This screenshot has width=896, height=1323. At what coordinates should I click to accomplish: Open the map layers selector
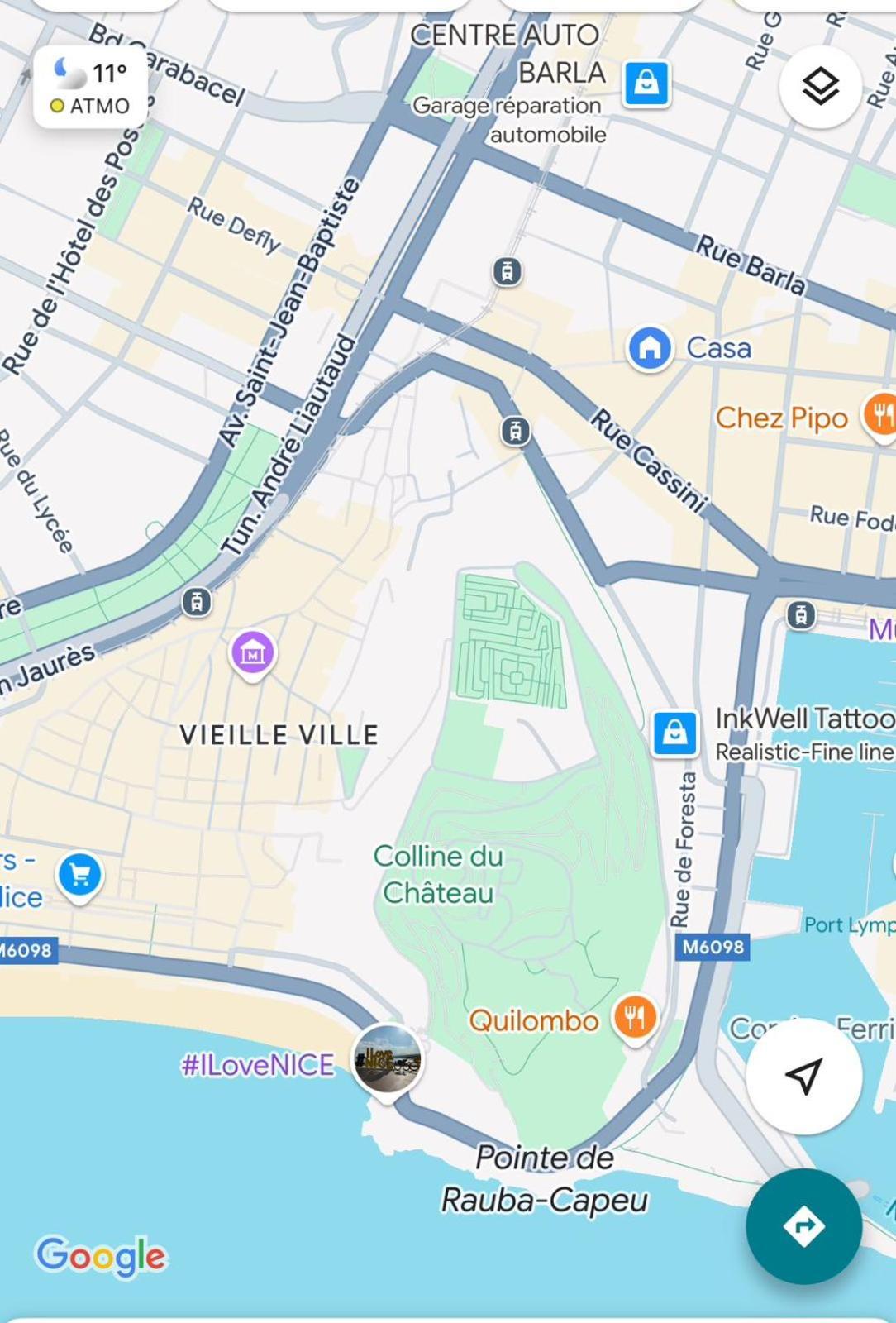coord(820,86)
